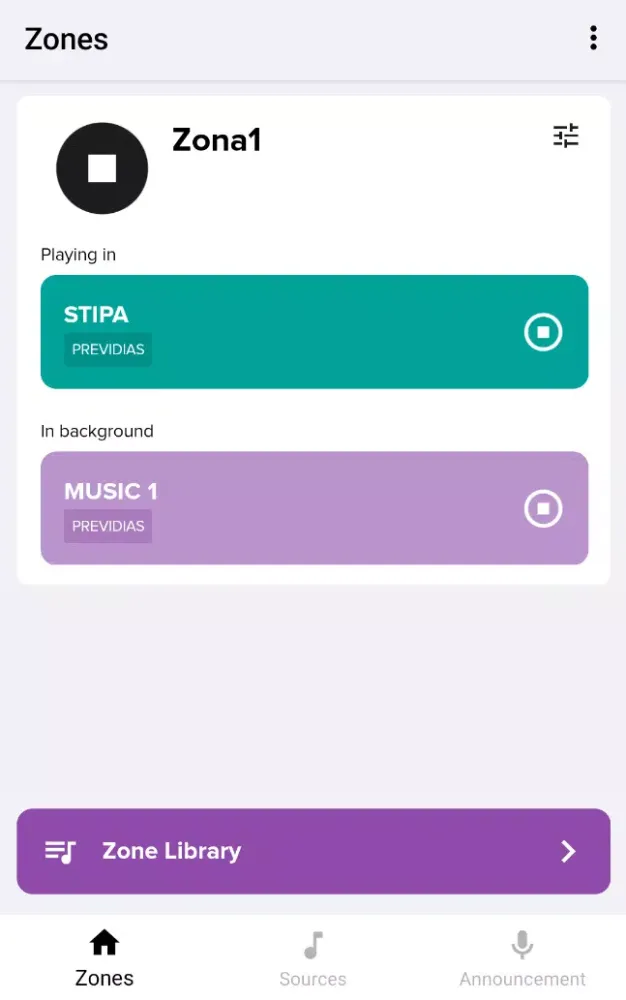Switch to the Sources tab
This screenshot has height=1000, width=626.
pyautogui.click(x=313, y=958)
